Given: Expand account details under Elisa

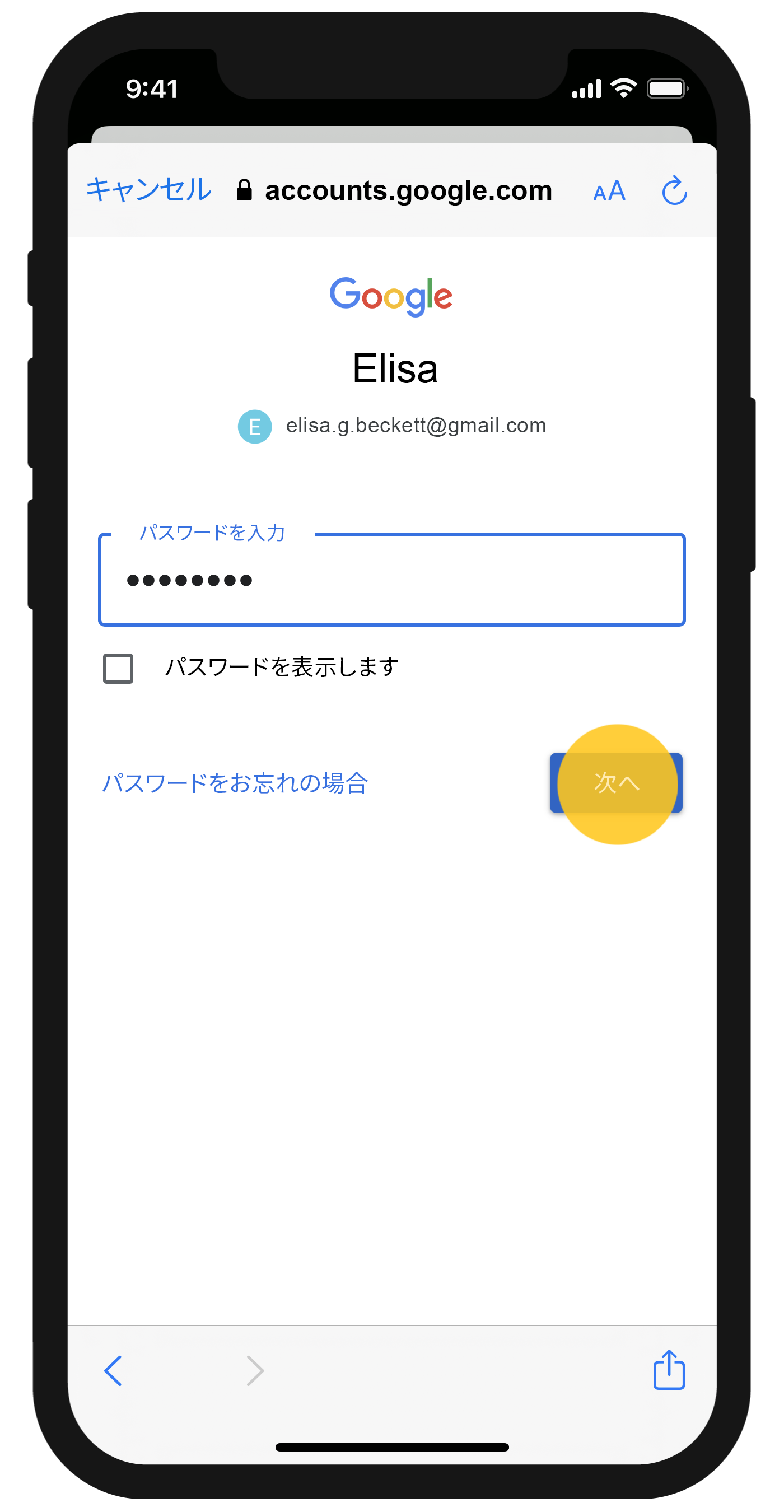Looking at the screenshot, I should coord(393,370).
